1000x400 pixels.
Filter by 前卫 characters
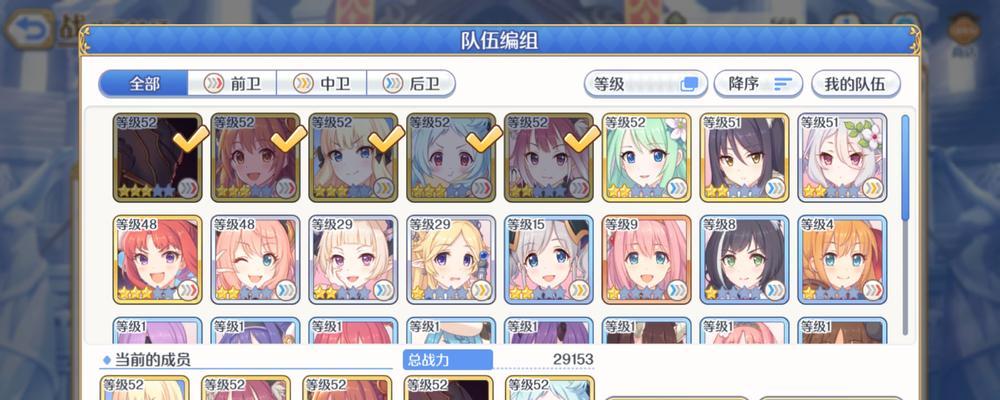coord(233,84)
